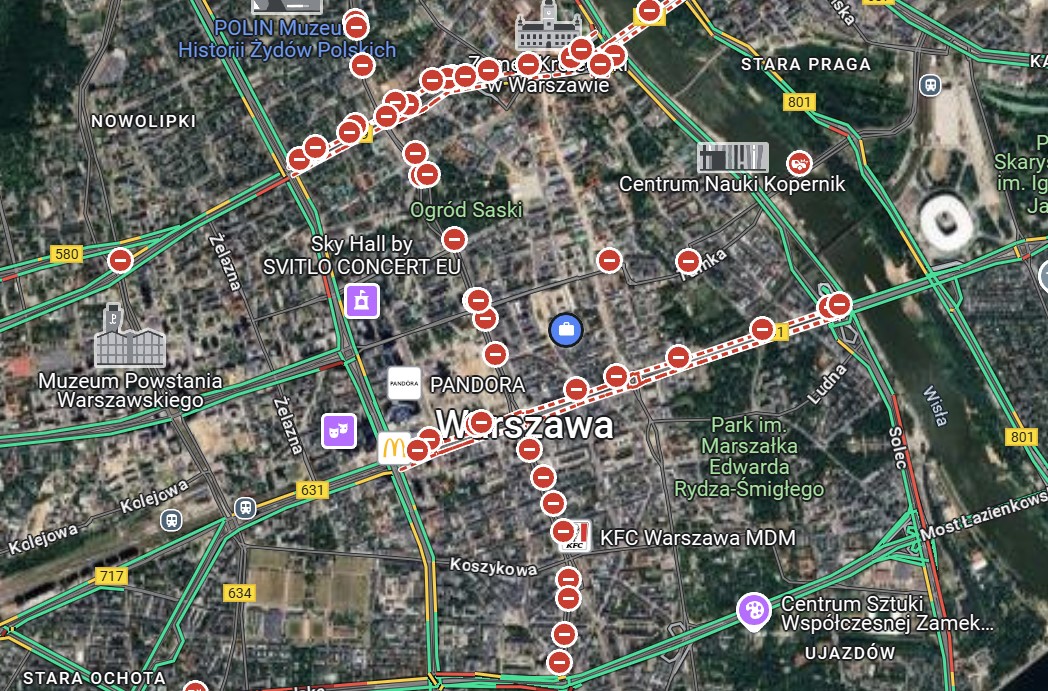Tap the road closure sign on route 580
The width and height of the screenshot is (1048, 691).
click(121, 261)
